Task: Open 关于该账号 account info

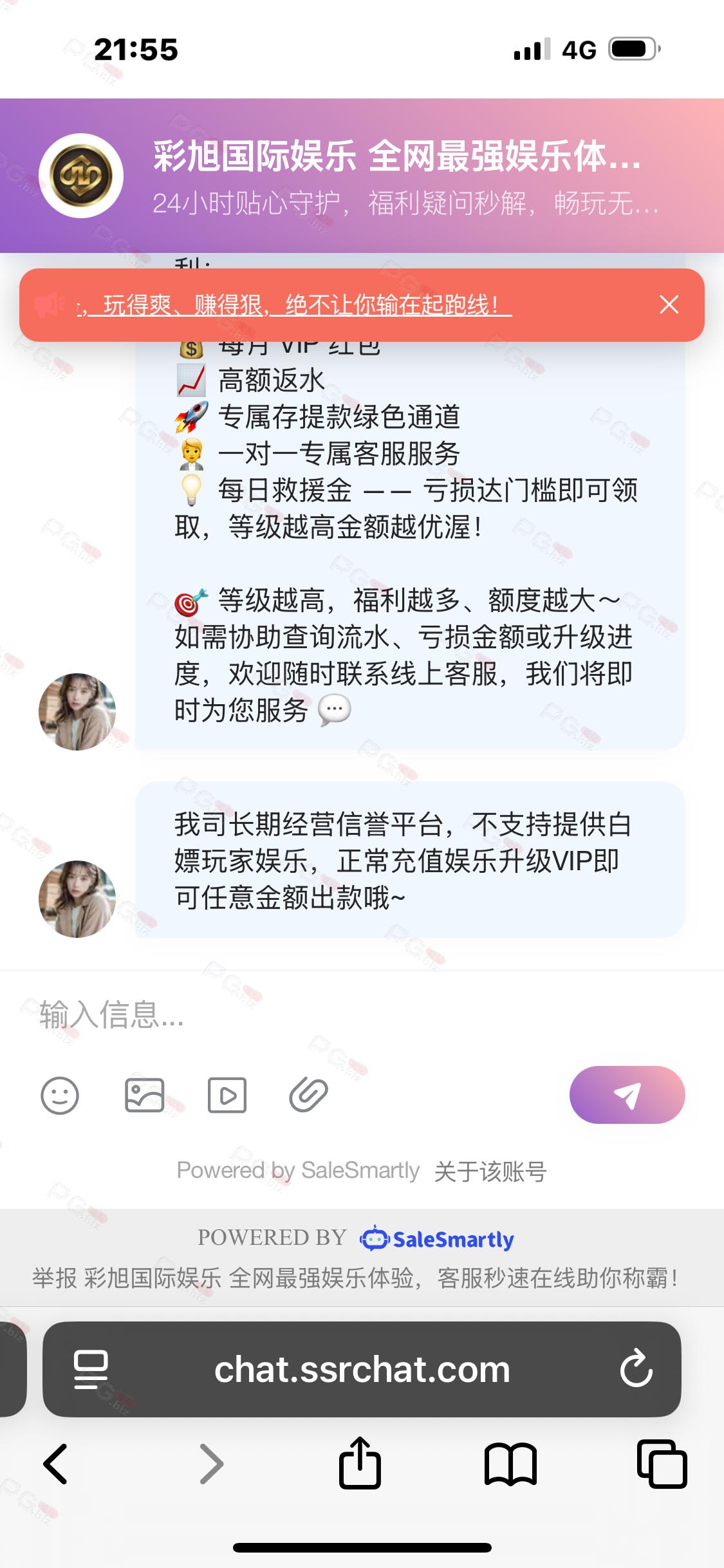Action: click(490, 1171)
